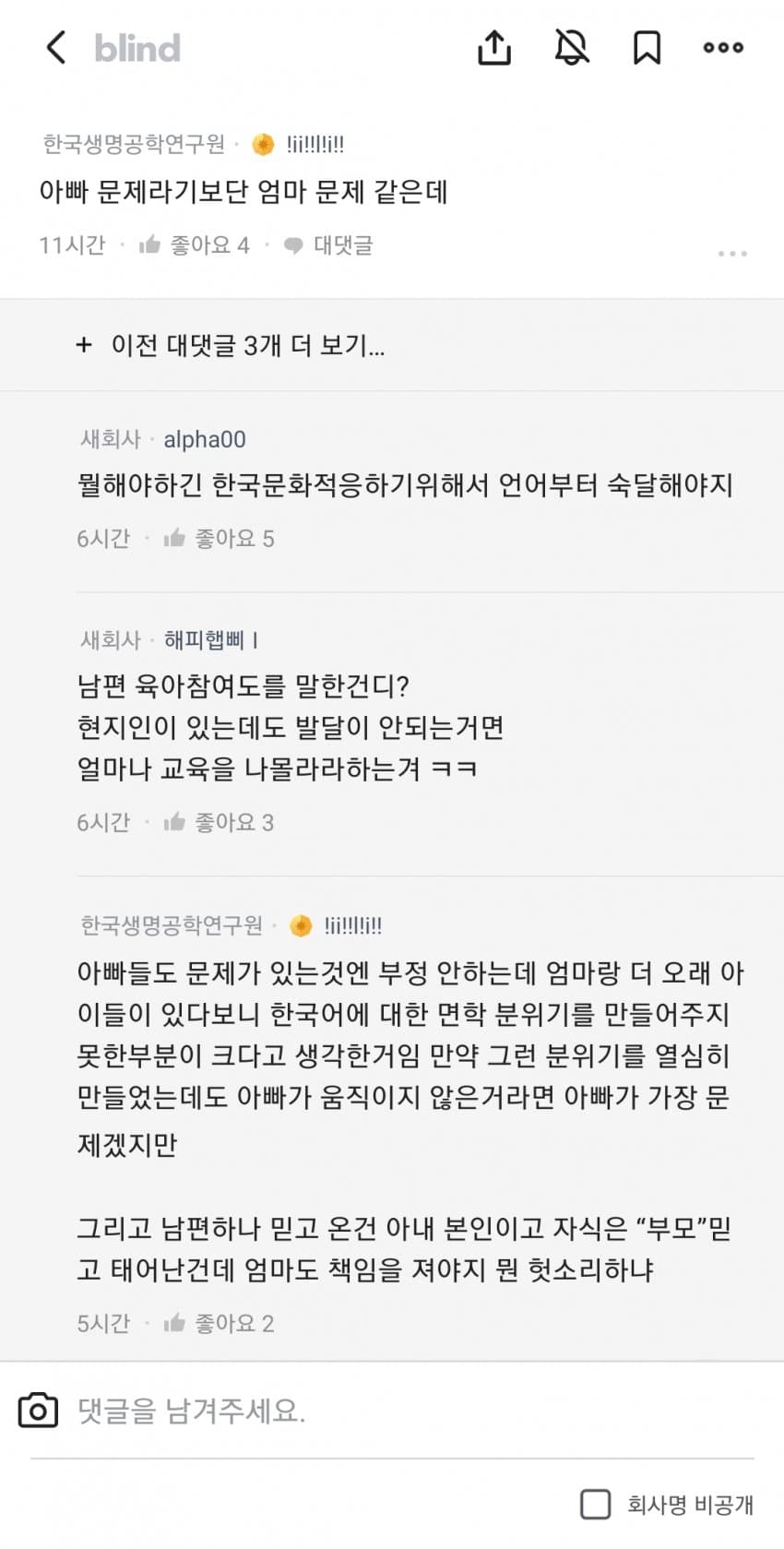Like alpha00's reply

tap(220, 539)
